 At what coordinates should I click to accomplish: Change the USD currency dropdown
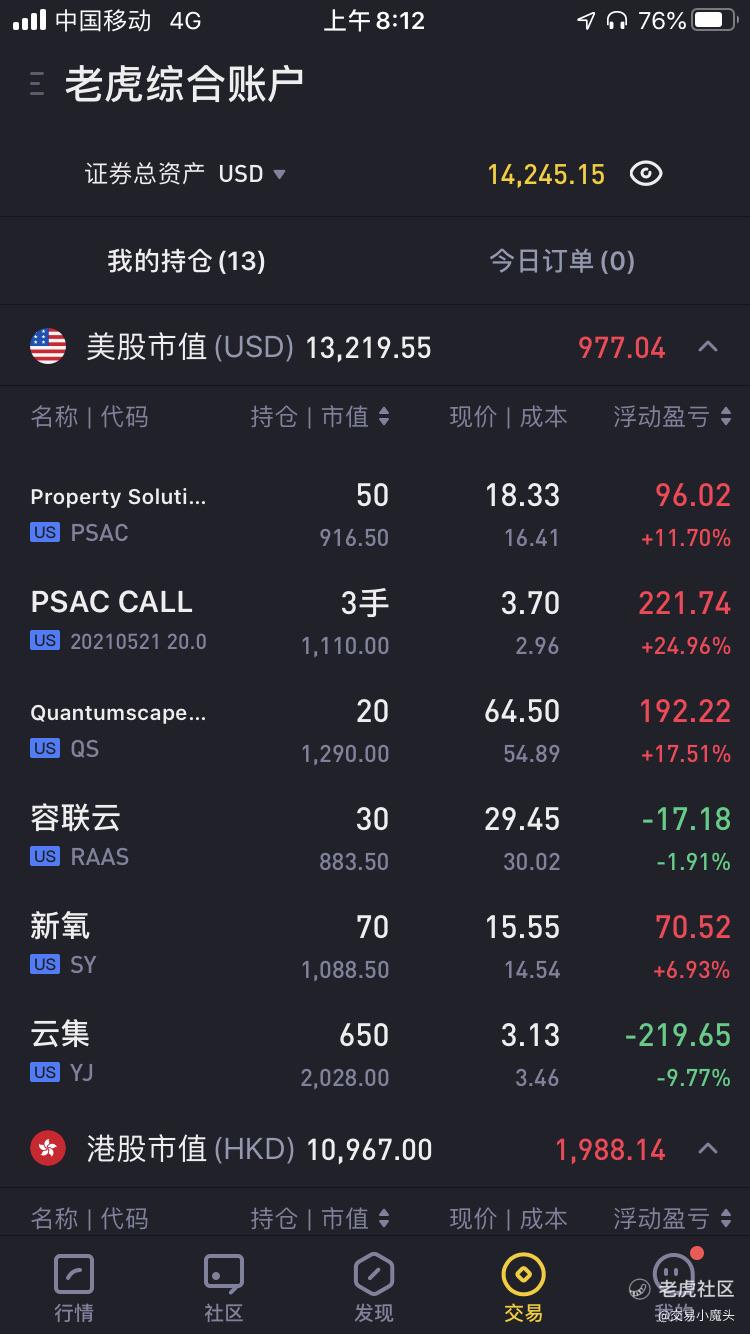(252, 174)
